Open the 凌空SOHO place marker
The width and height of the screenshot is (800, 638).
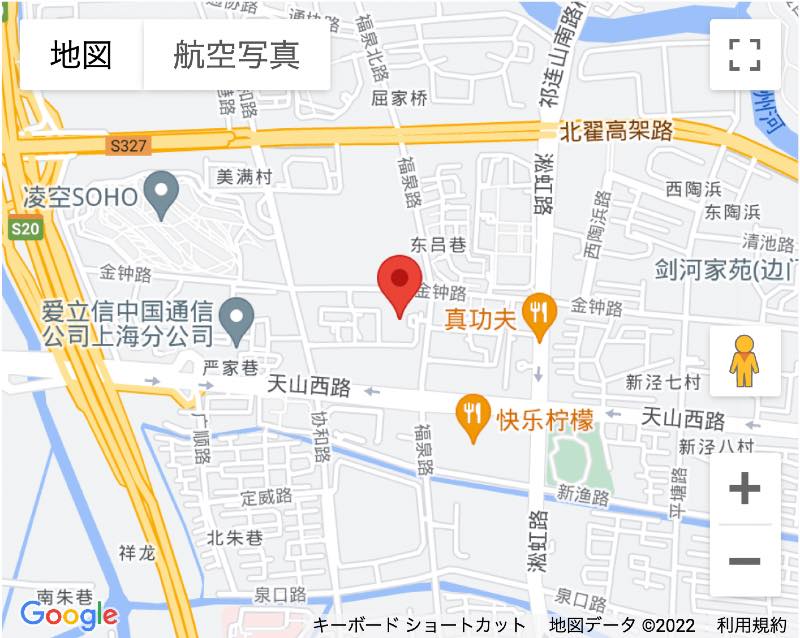161,194
